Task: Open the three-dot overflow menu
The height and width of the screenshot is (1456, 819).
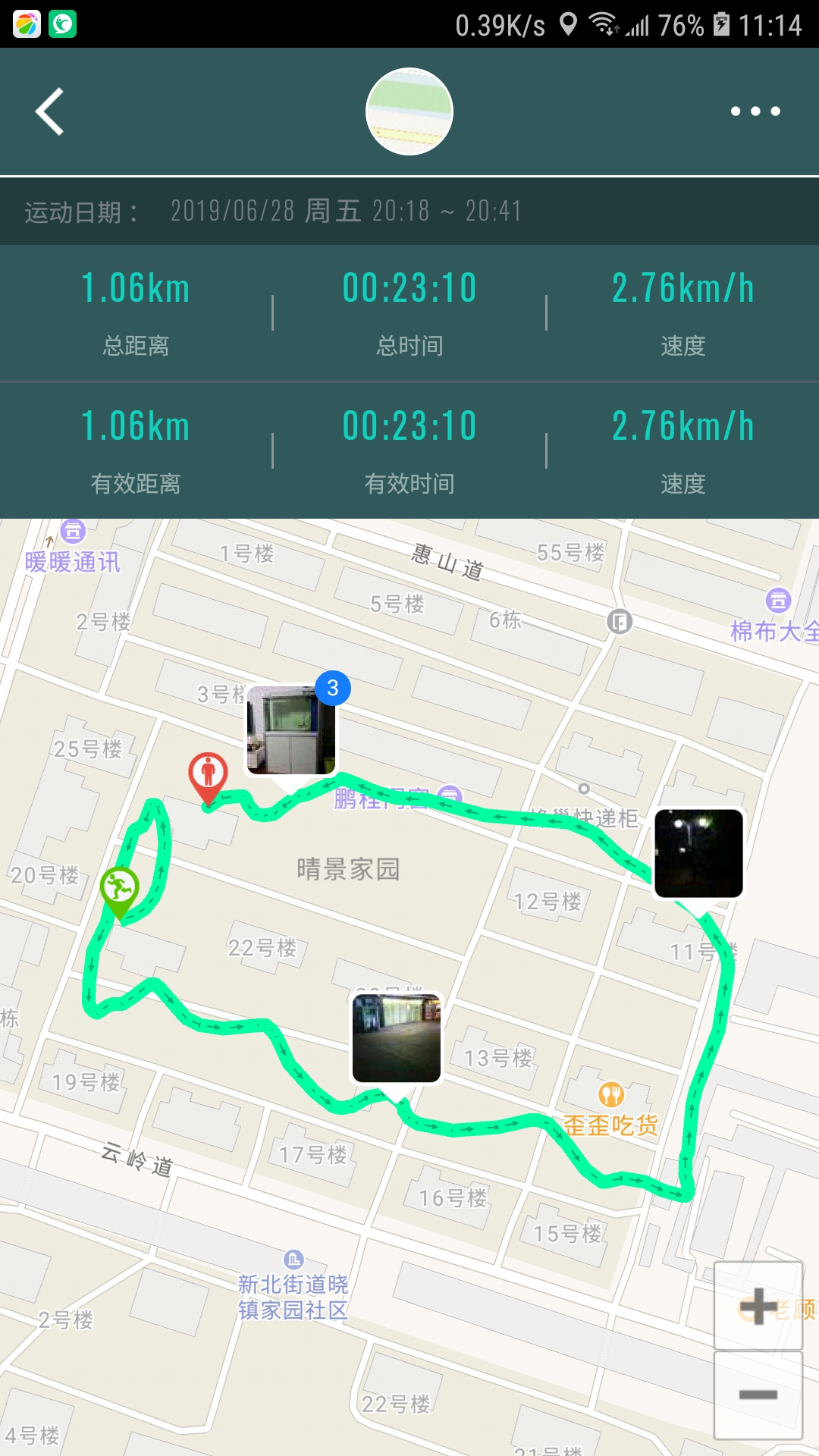Action: click(755, 111)
